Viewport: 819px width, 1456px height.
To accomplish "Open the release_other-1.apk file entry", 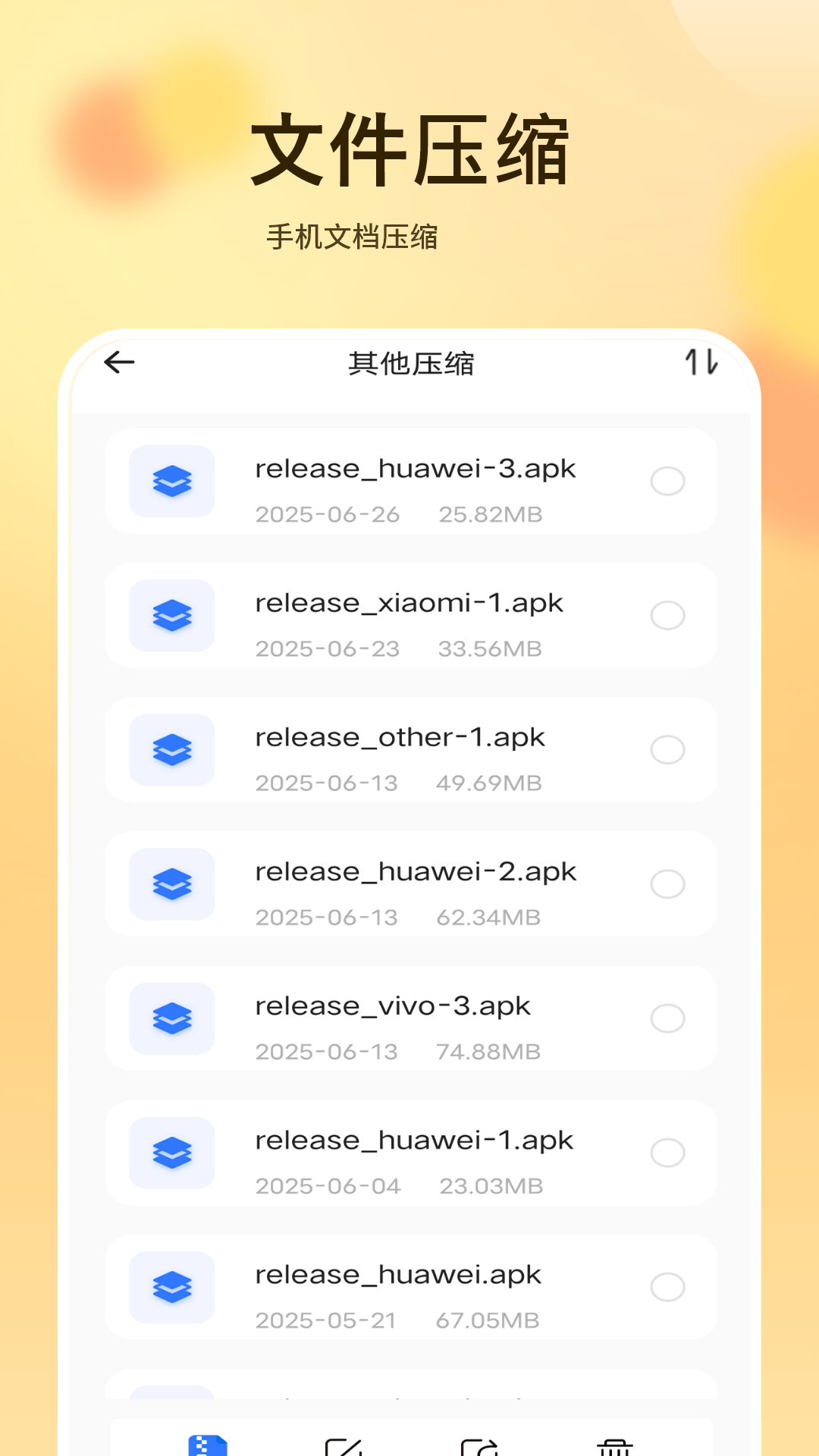I will click(409, 750).
